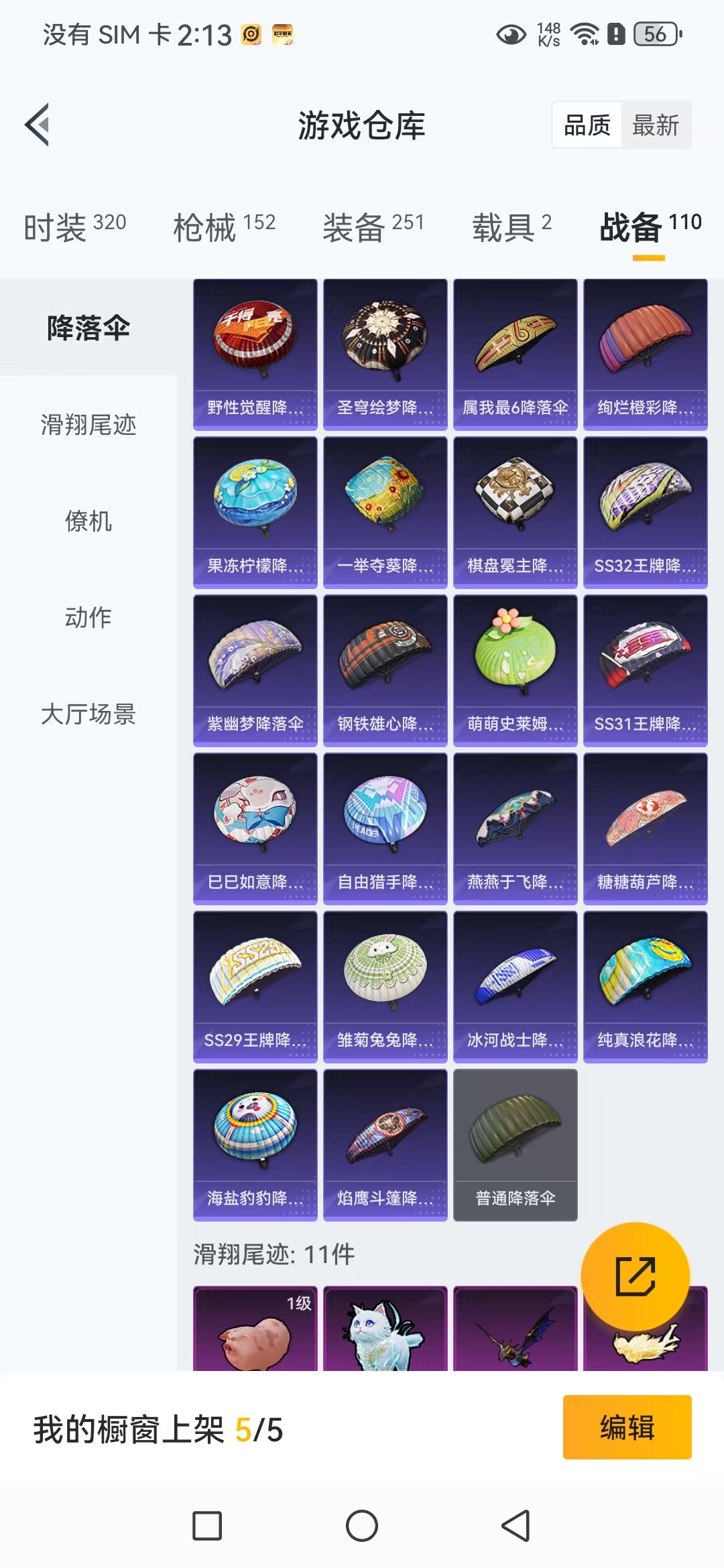Tap the yellow floating share button

click(635, 1277)
